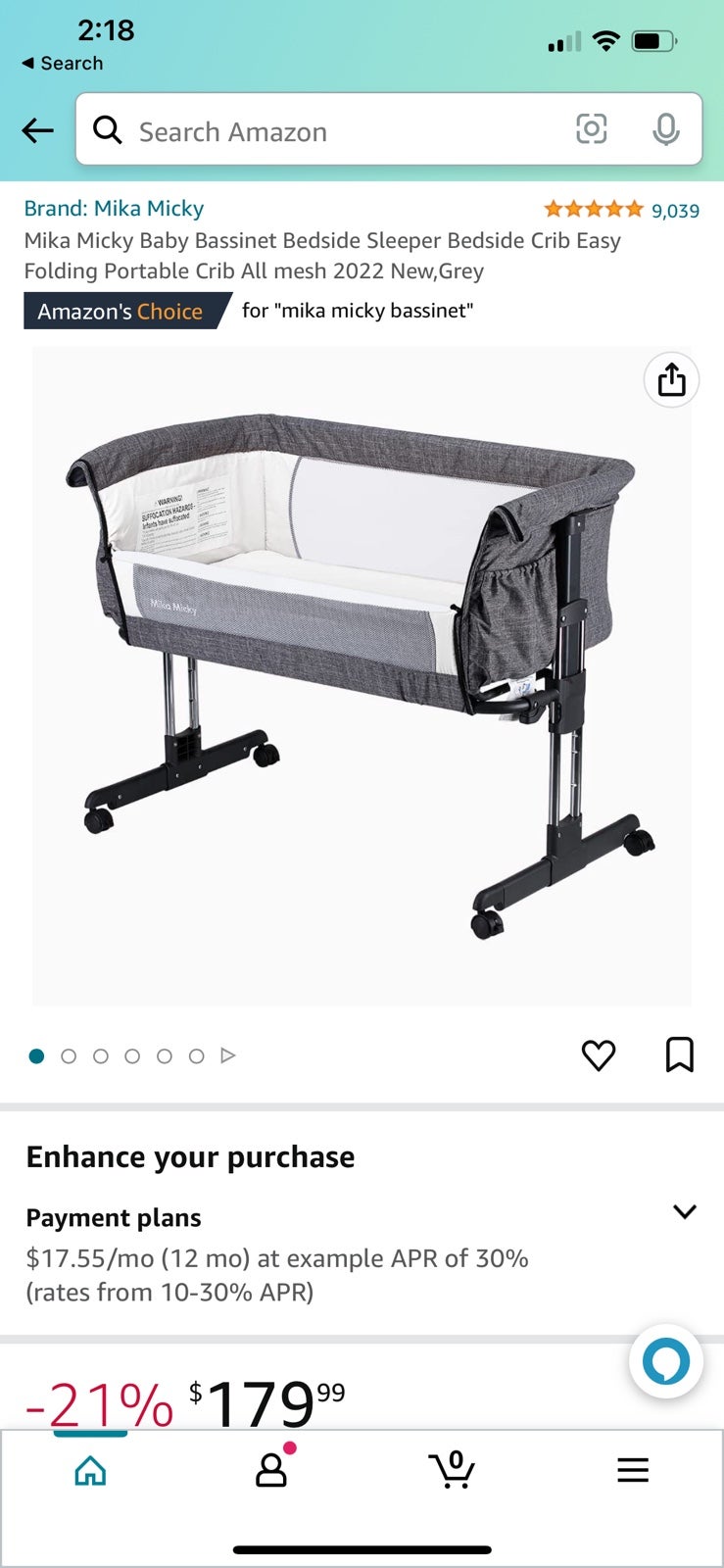Play product video from image carousel
The image size is (724, 1568).
click(228, 1055)
